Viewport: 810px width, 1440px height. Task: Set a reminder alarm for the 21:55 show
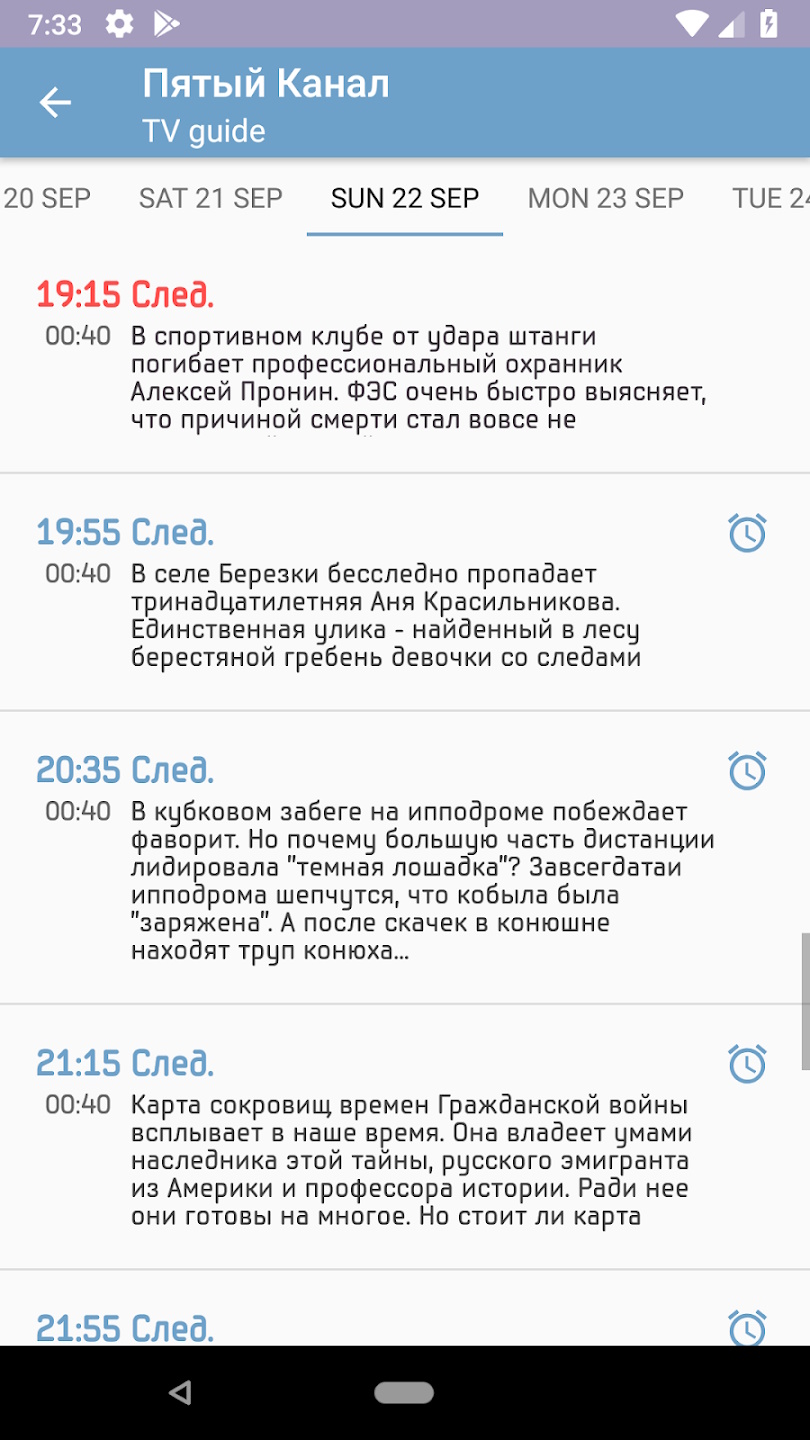747,1328
